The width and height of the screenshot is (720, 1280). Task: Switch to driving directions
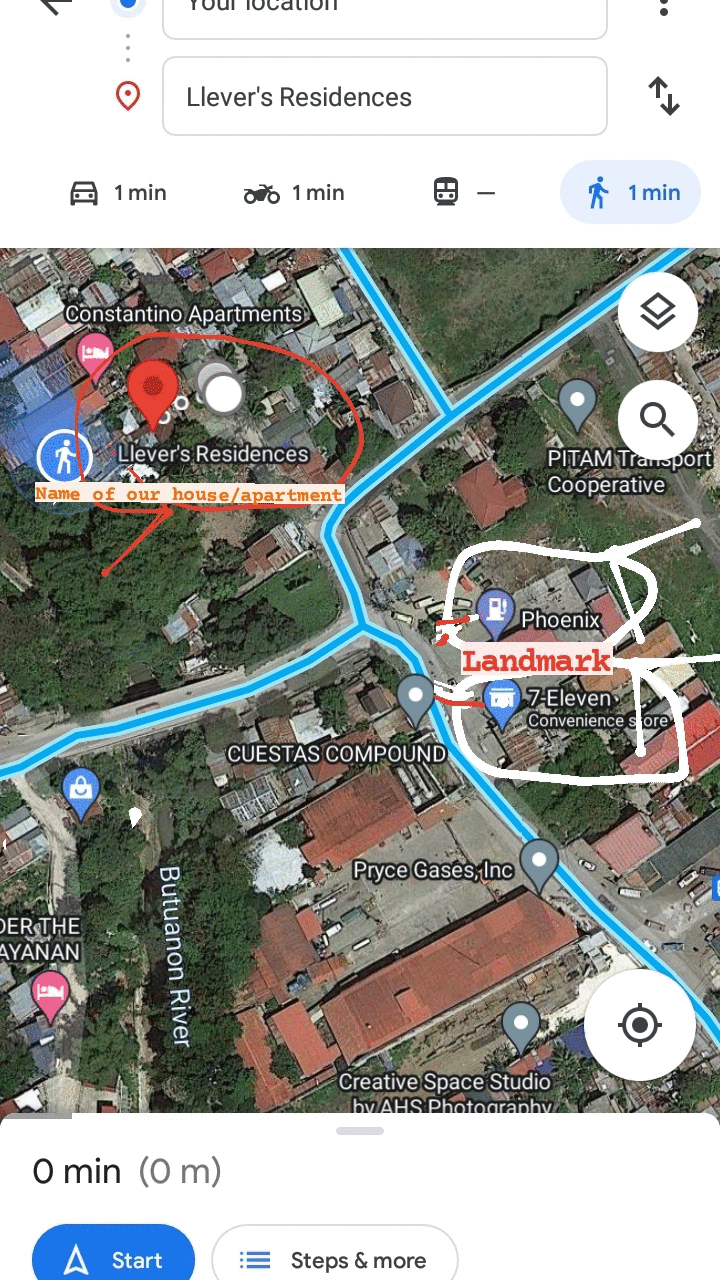[x=118, y=193]
